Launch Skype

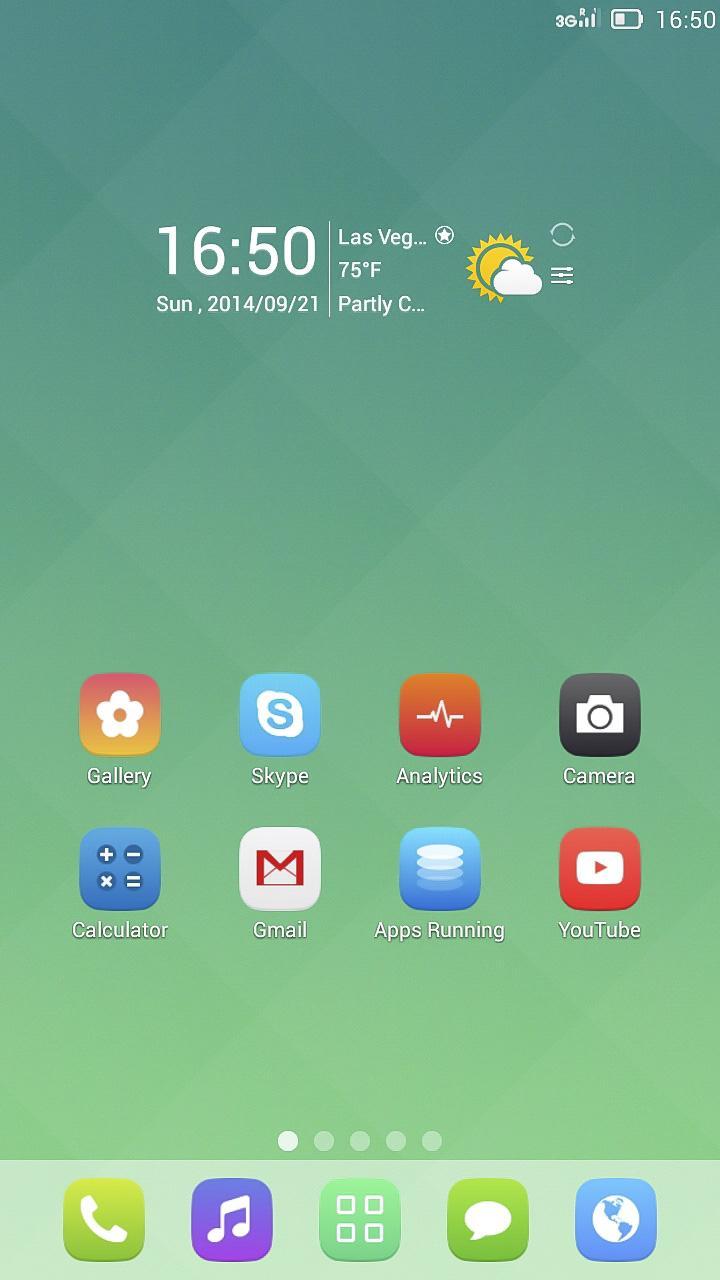(280, 715)
